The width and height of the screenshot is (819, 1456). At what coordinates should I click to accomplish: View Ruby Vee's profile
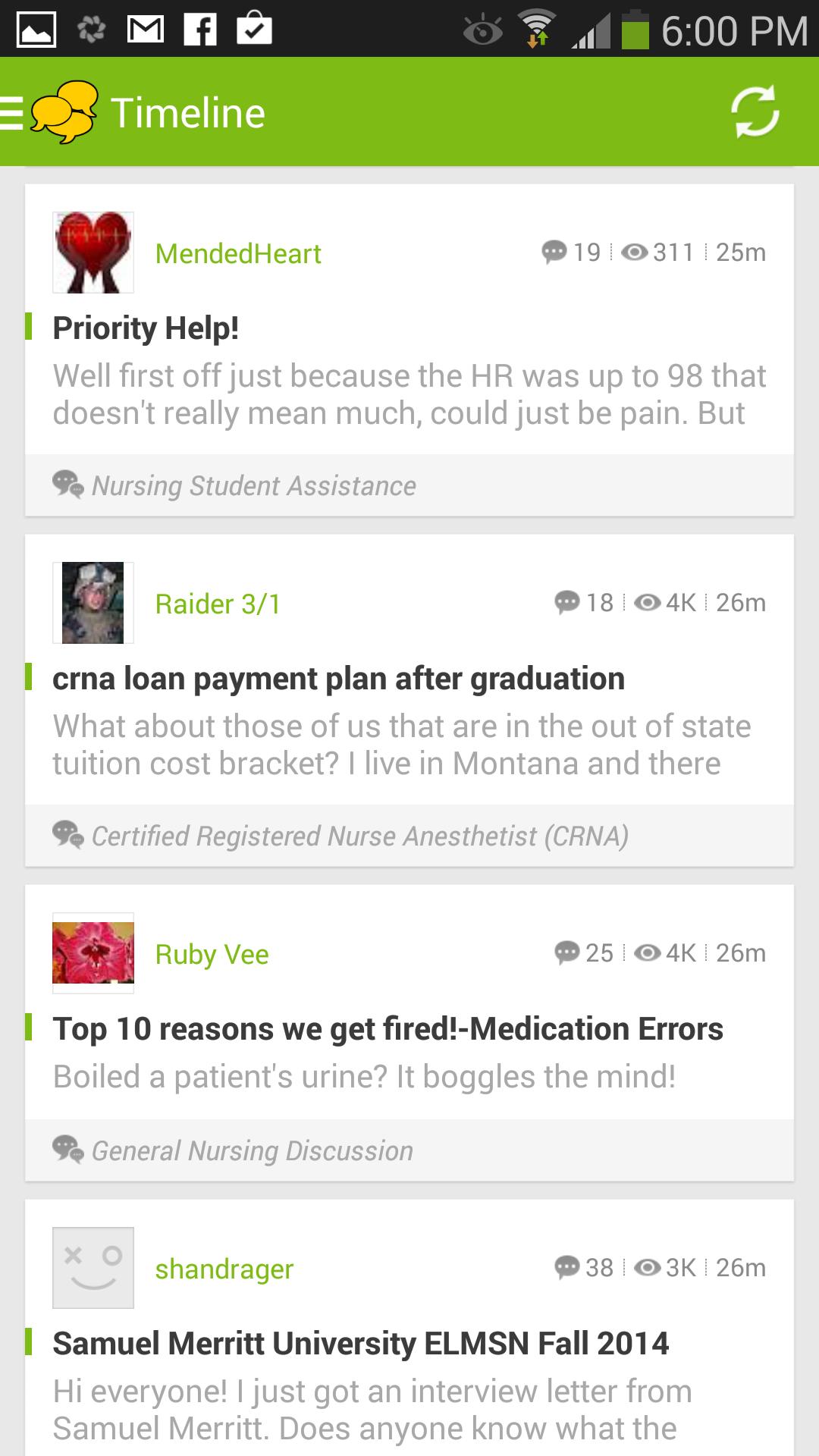(x=212, y=954)
